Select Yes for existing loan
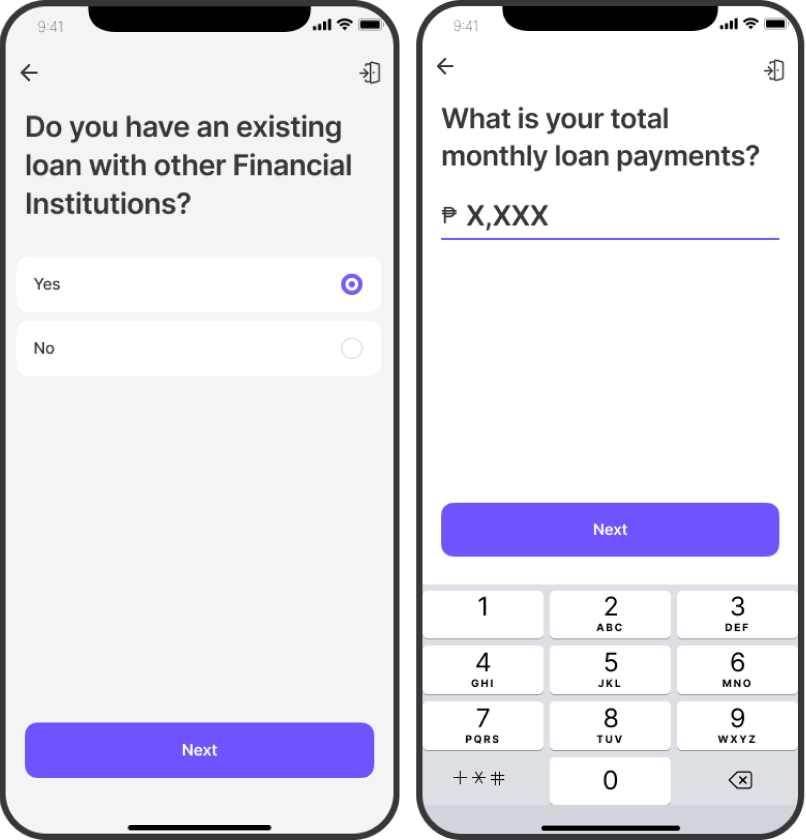This screenshot has height=840, width=806. click(x=199, y=284)
